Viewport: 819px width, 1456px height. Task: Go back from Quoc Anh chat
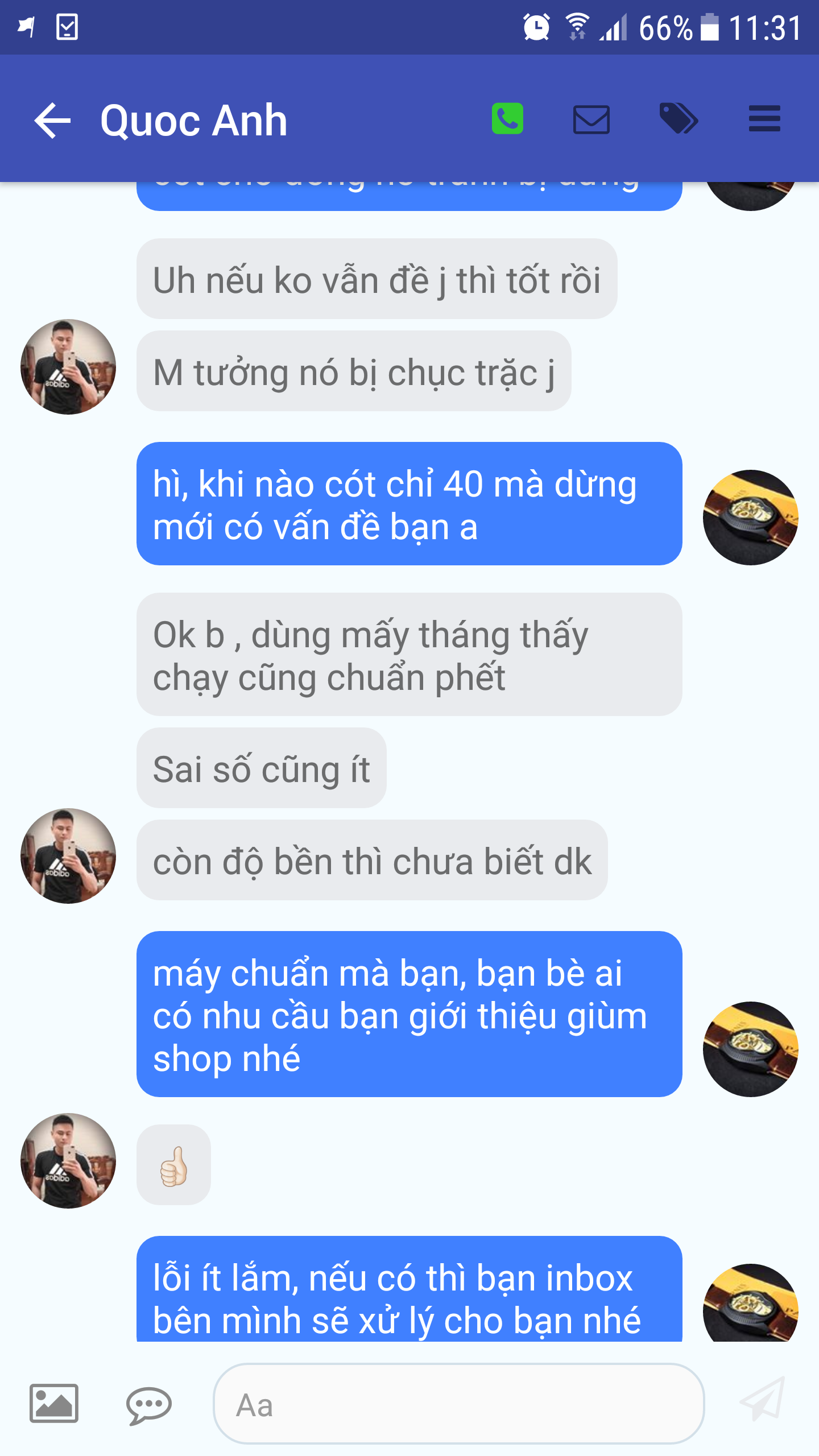point(52,120)
